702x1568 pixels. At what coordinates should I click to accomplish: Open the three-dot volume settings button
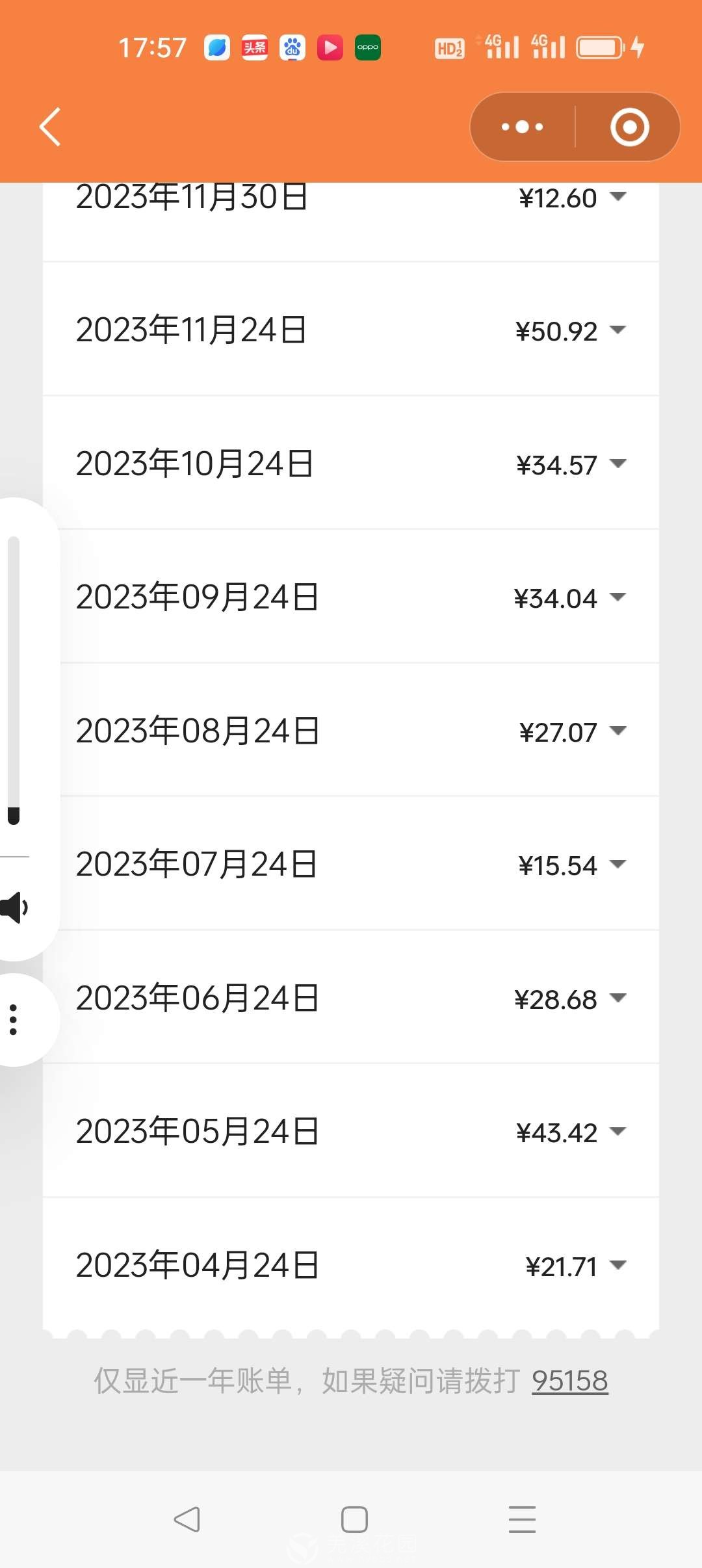click(14, 1019)
